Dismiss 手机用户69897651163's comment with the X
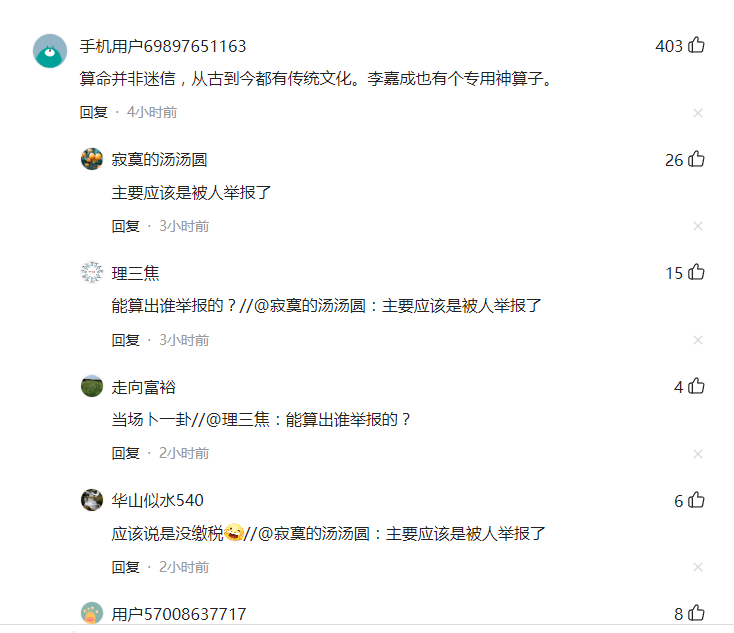734x633 pixels. point(698,113)
